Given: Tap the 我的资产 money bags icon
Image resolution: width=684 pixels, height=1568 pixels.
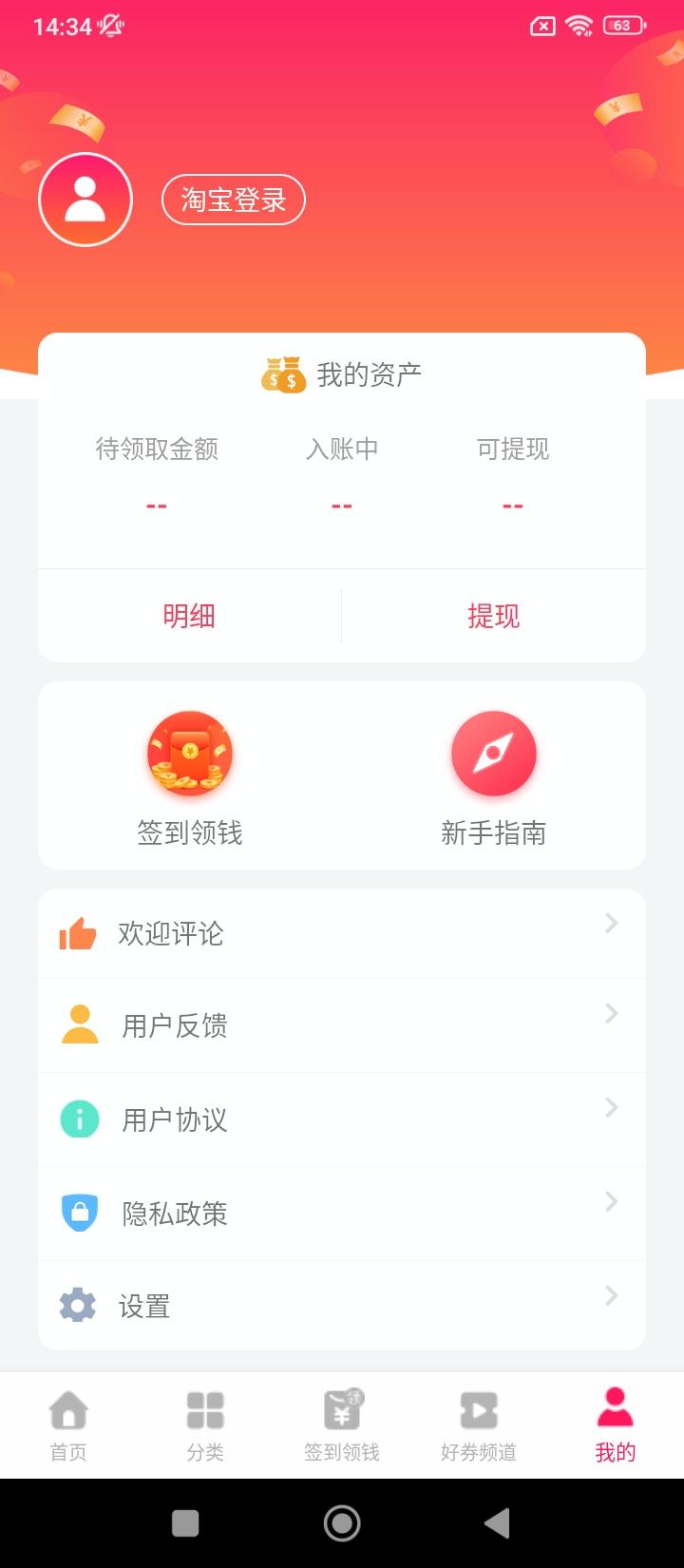Looking at the screenshot, I should [282, 373].
